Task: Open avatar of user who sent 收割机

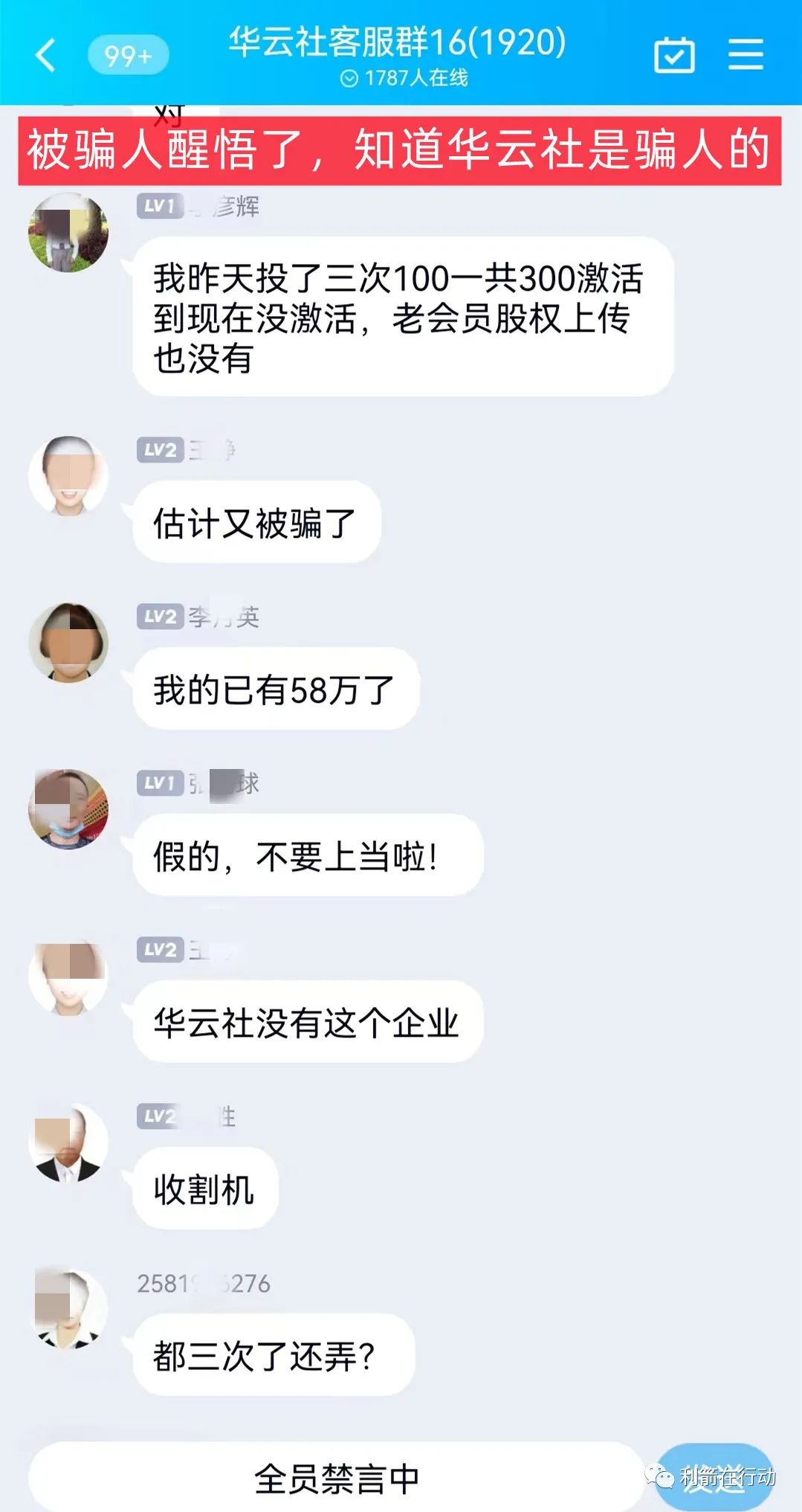Action: 68,1142
